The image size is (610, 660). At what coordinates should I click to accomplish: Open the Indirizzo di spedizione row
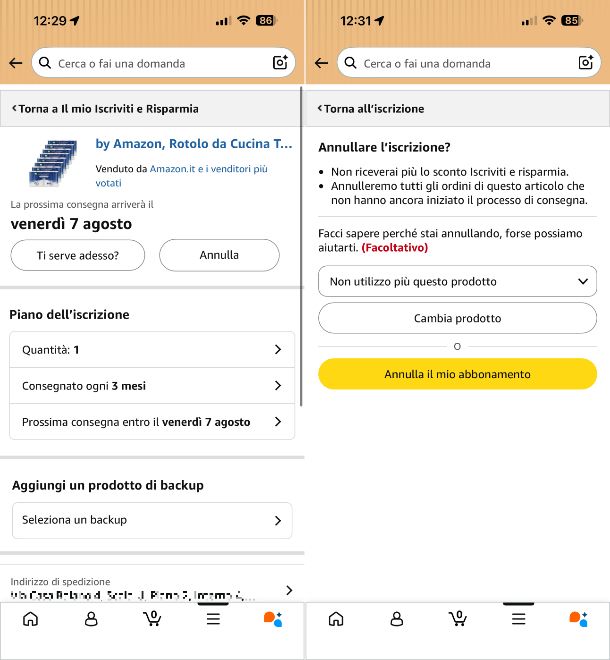pyautogui.click(x=152, y=589)
